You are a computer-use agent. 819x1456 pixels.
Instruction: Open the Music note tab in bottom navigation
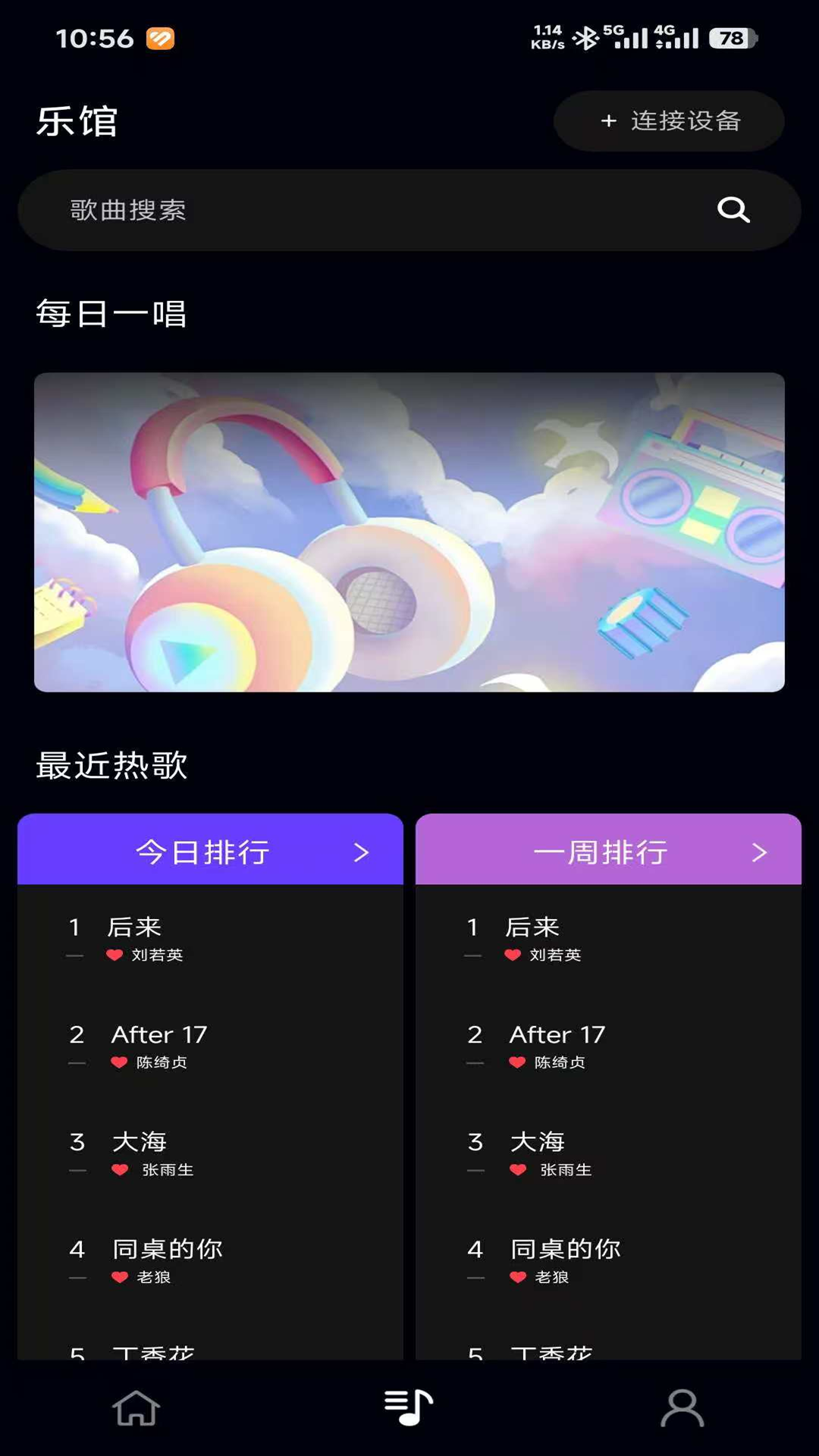(x=407, y=1407)
